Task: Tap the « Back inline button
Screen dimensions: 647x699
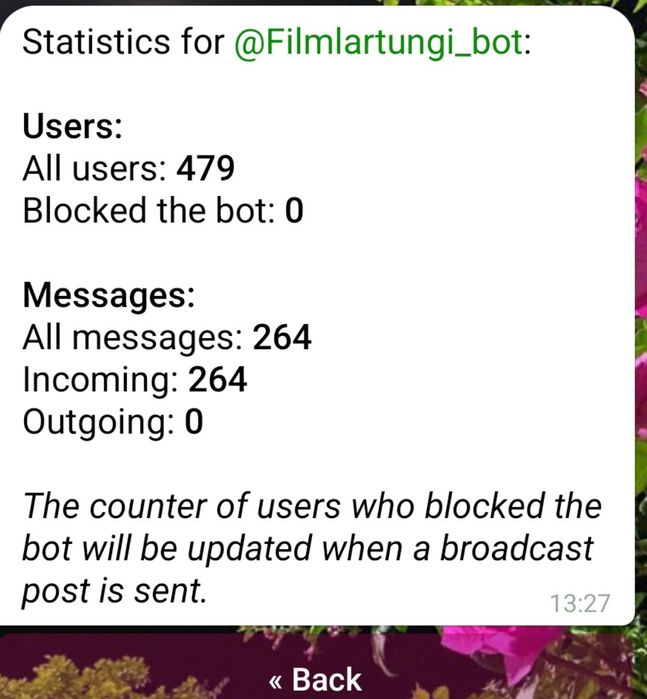Action: [316, 678]
